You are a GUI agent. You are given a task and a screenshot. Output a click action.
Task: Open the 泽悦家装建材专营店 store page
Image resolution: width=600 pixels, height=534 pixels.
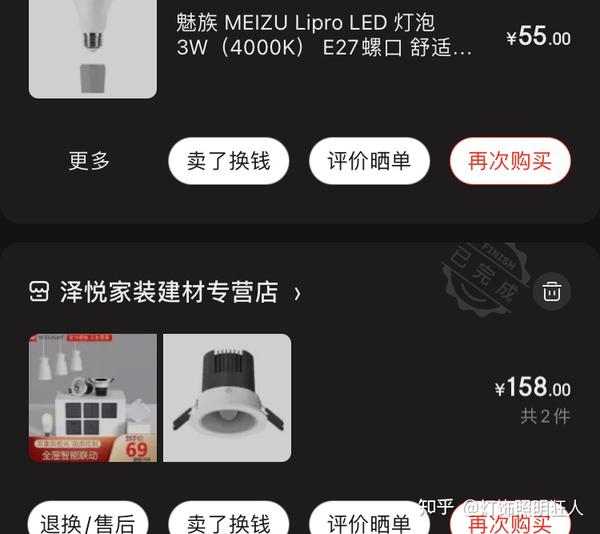click(x=166, y=292)
